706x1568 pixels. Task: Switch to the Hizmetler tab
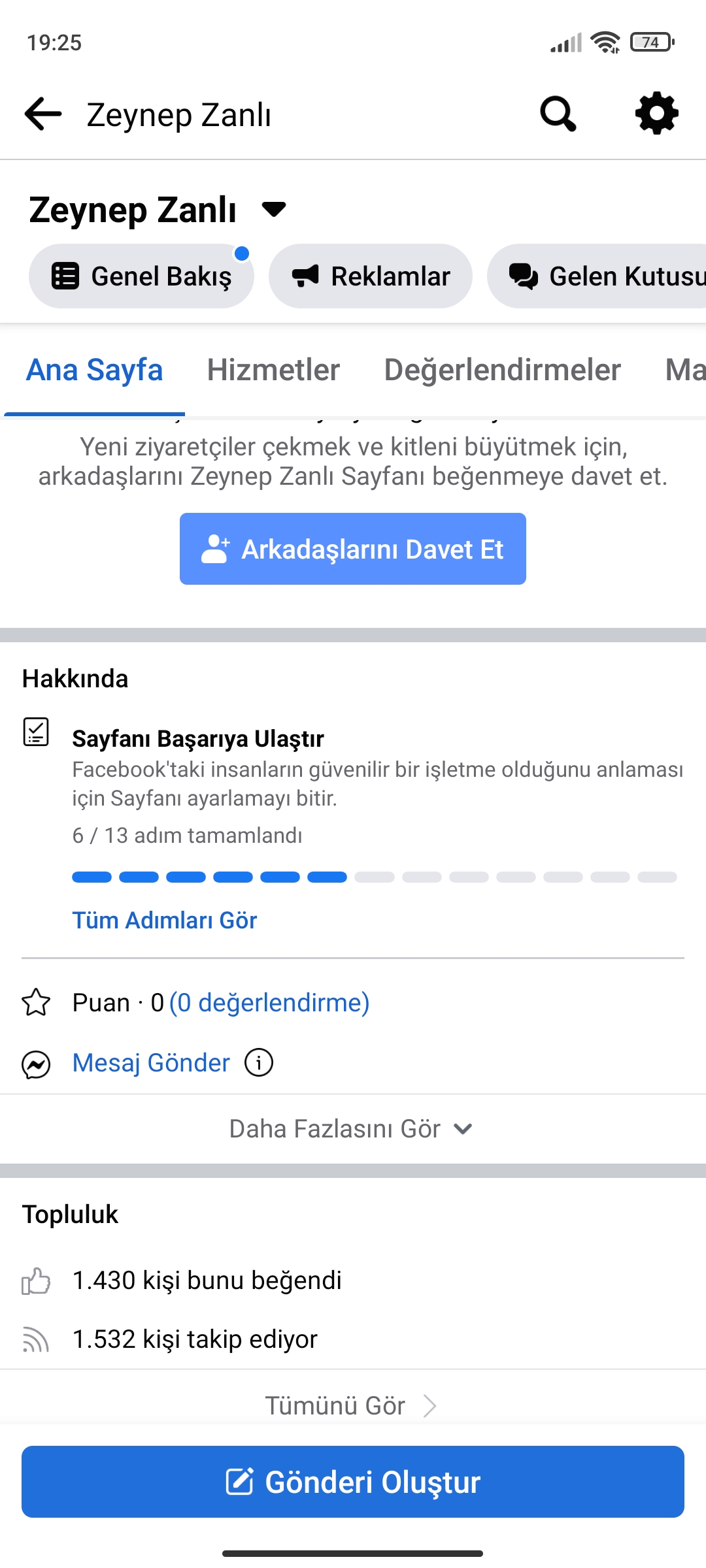coord(273,370)
